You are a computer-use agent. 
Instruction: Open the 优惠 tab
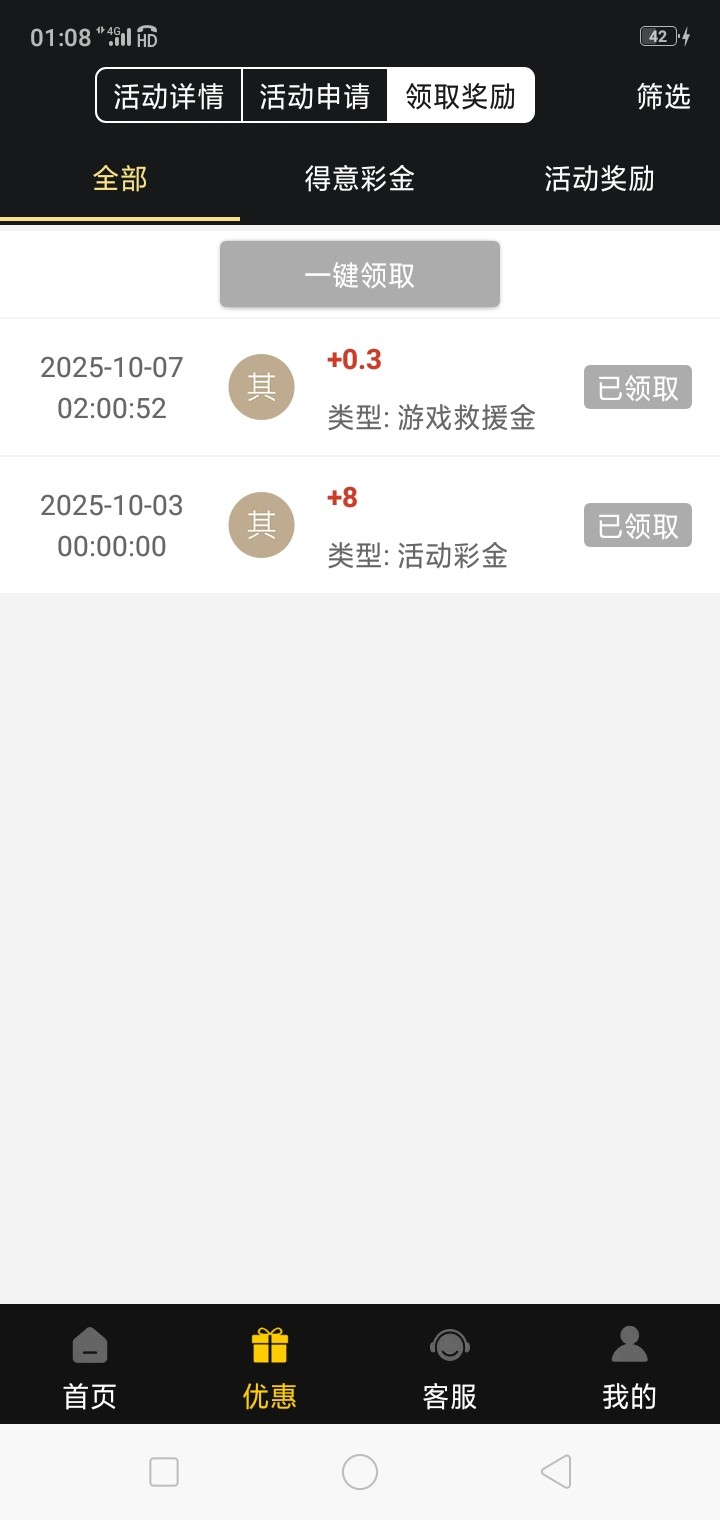pos(270,1367)
